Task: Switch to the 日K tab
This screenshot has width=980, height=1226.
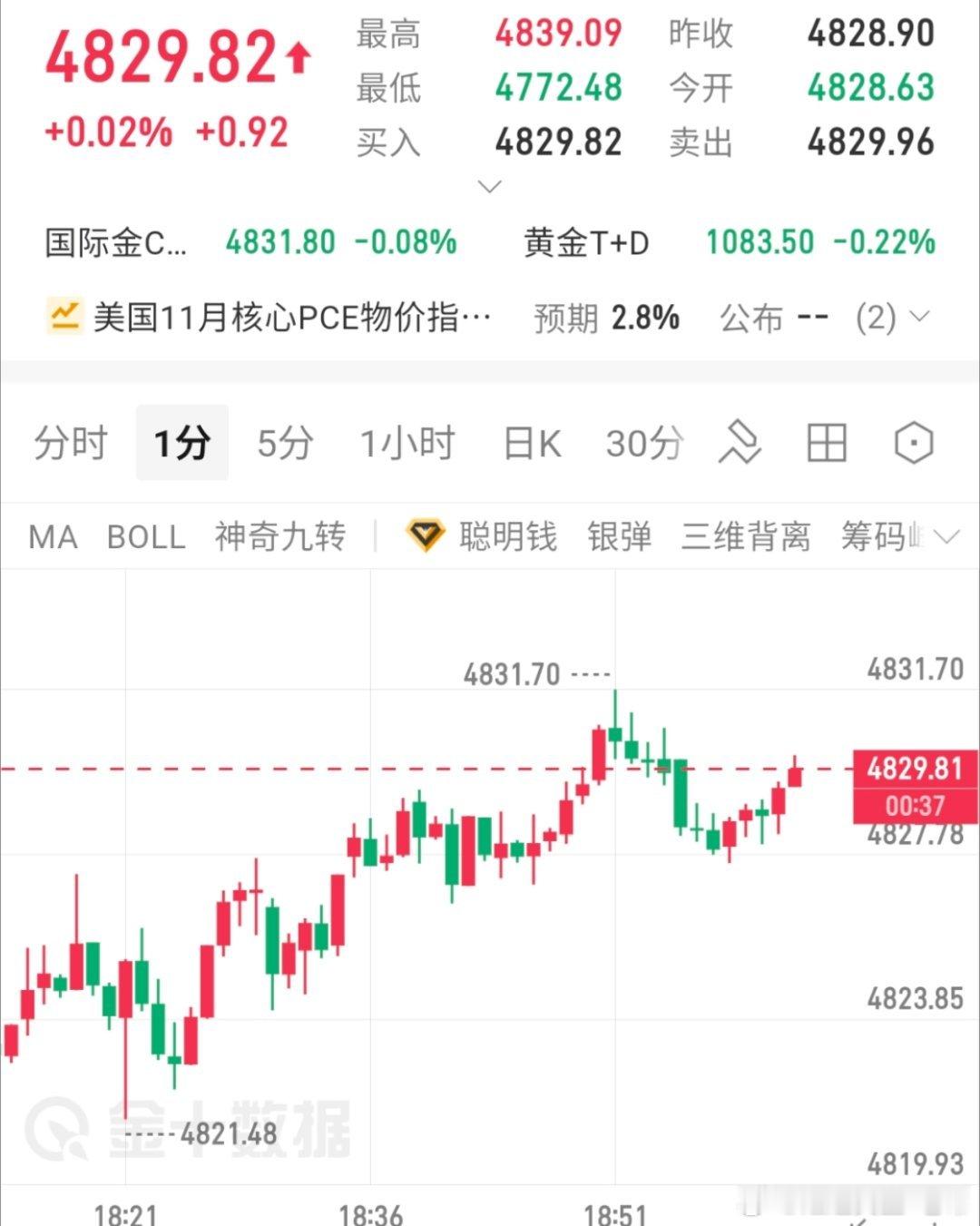Action: pos(531,443)
